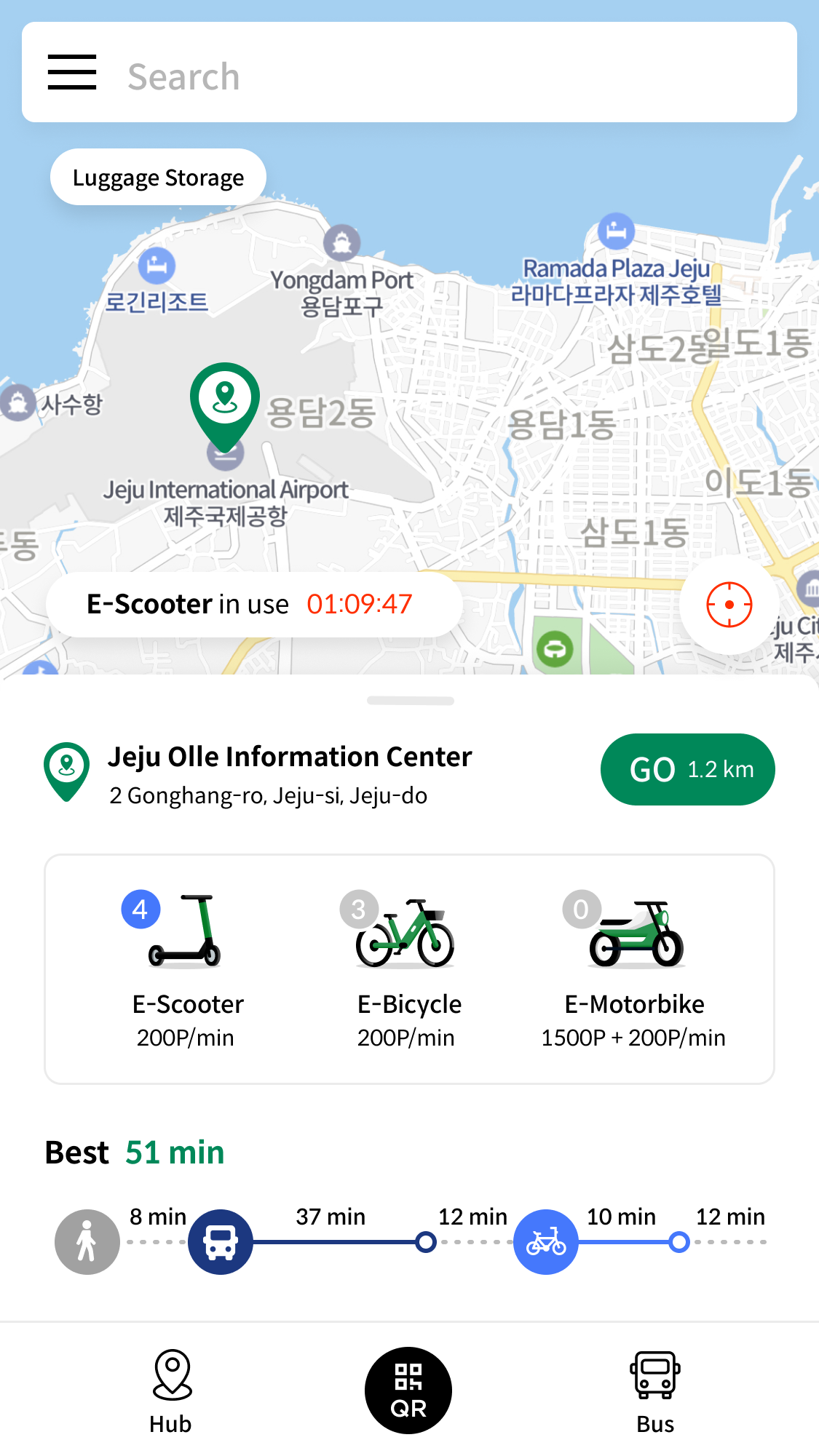
Task: Select the E-Bicycle option
Action: pyautogui.click(x=408, y=969)
